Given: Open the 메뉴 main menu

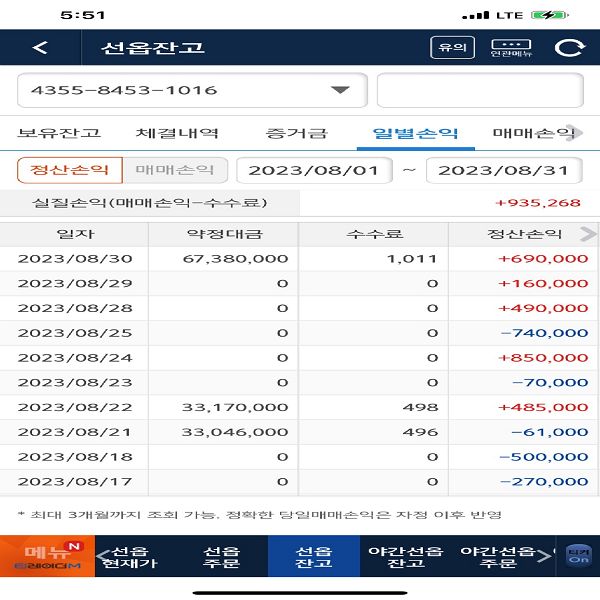Looking at the screenshot, I should click(x=47, y=556).
